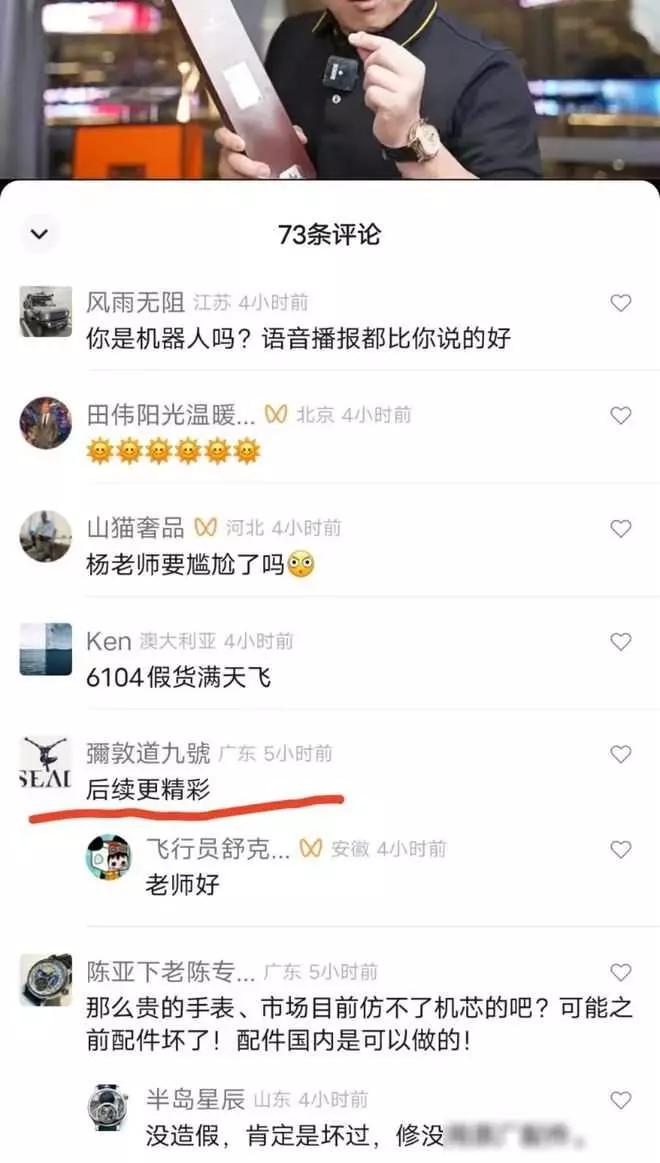View Ken's profile picture
The width and height of the screenshot is (660, 1163).
pyautogui.click(x=46, y=649)
